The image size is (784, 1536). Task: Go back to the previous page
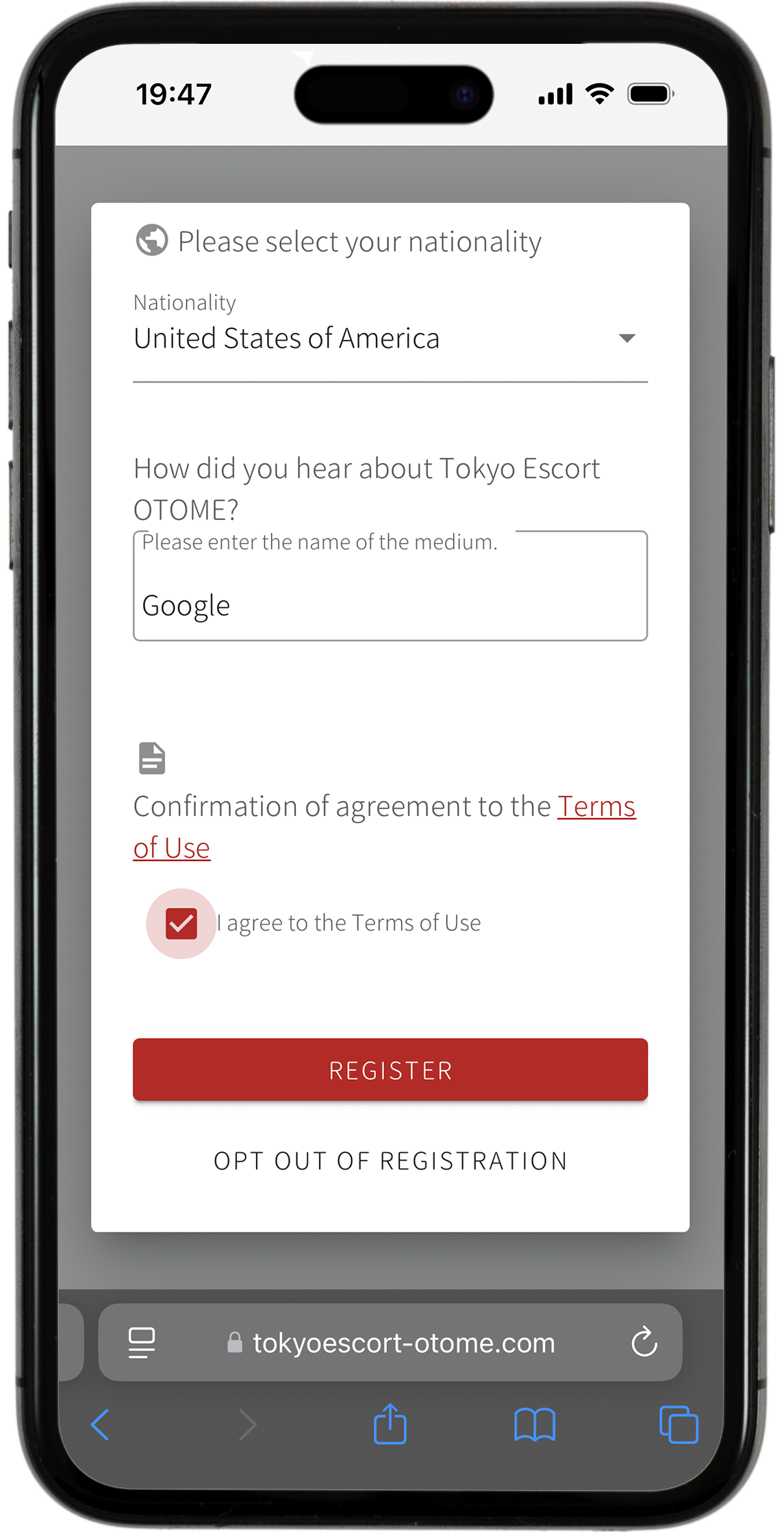click(x=101, y=1425)
